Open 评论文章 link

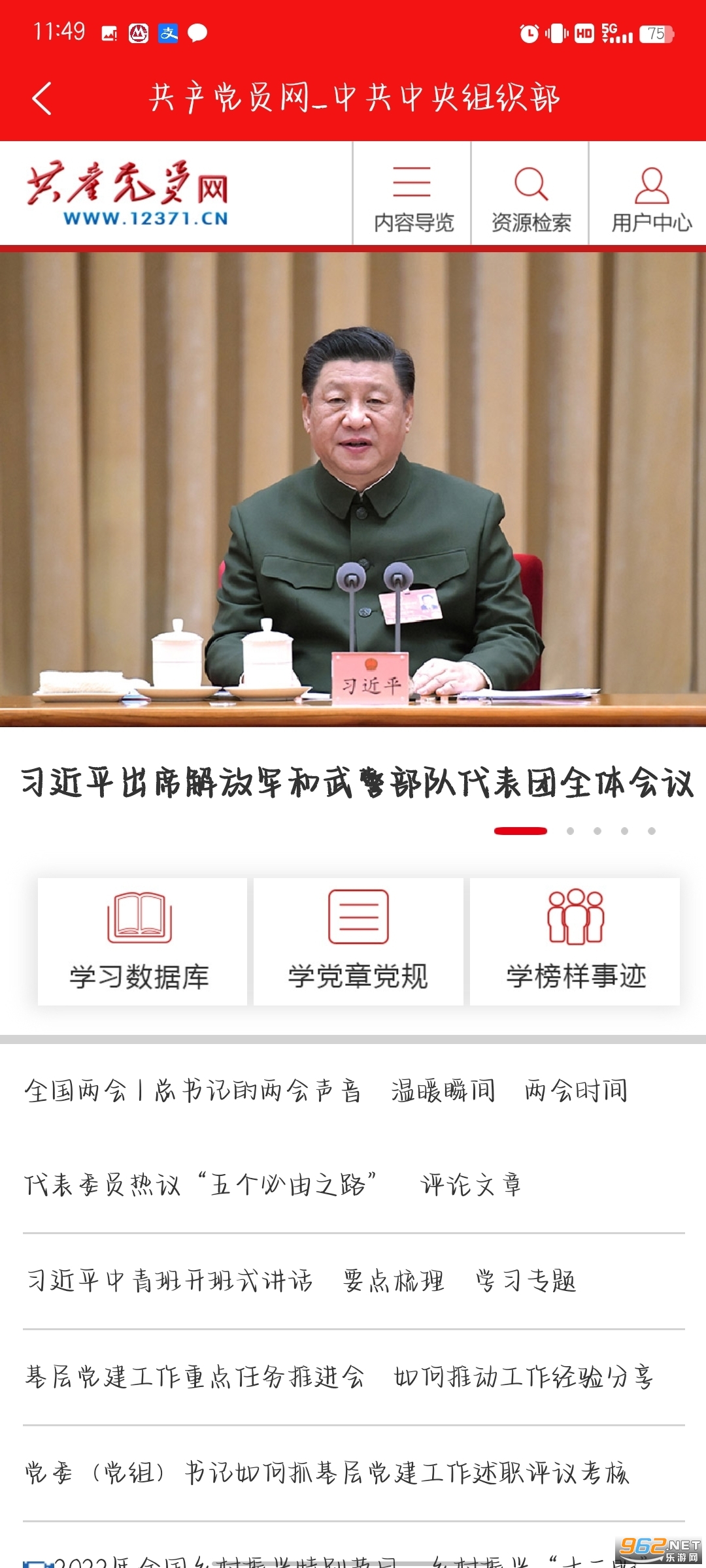point(471,1184)
